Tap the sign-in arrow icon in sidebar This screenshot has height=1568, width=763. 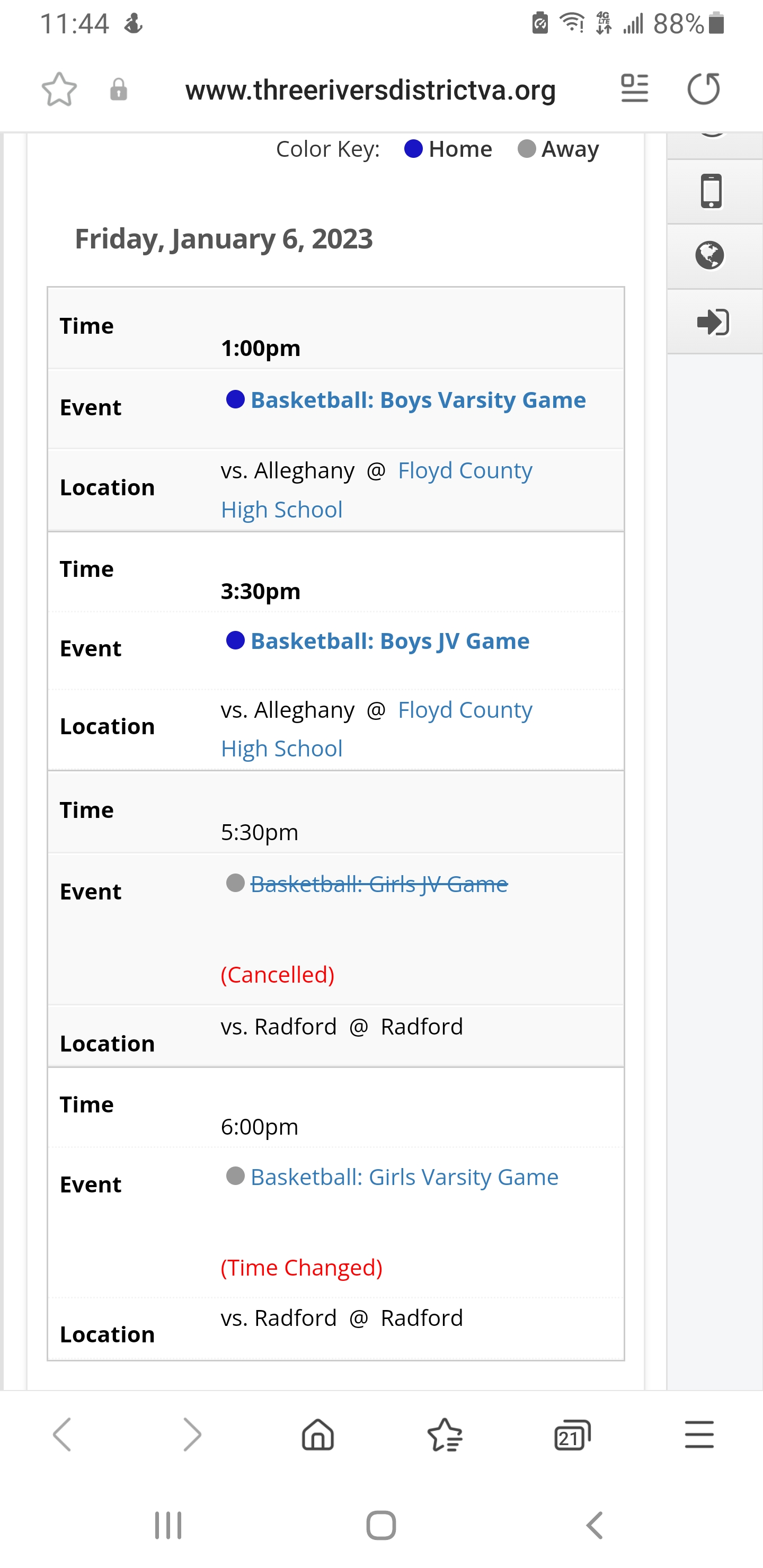coord(712,322)
